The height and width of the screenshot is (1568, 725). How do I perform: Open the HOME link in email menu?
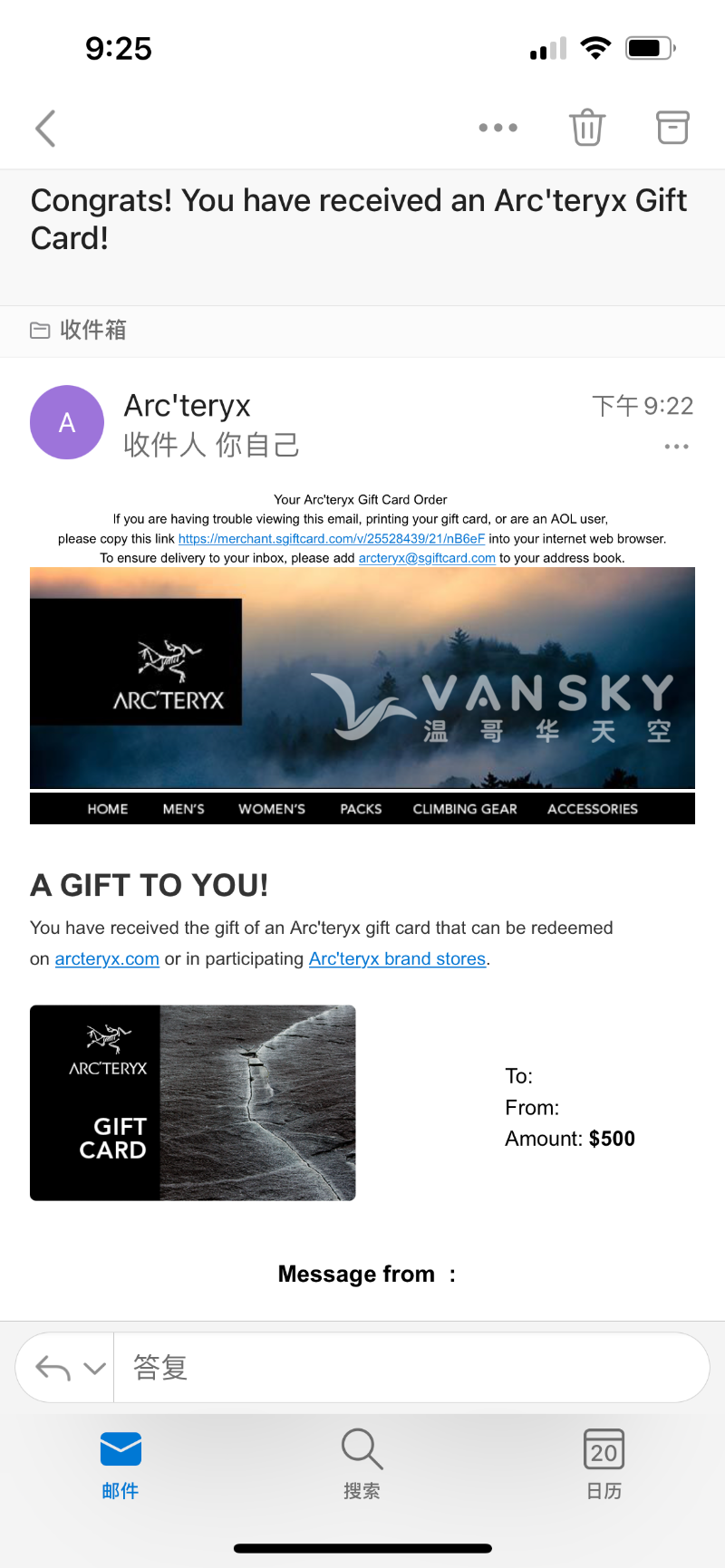108,809
